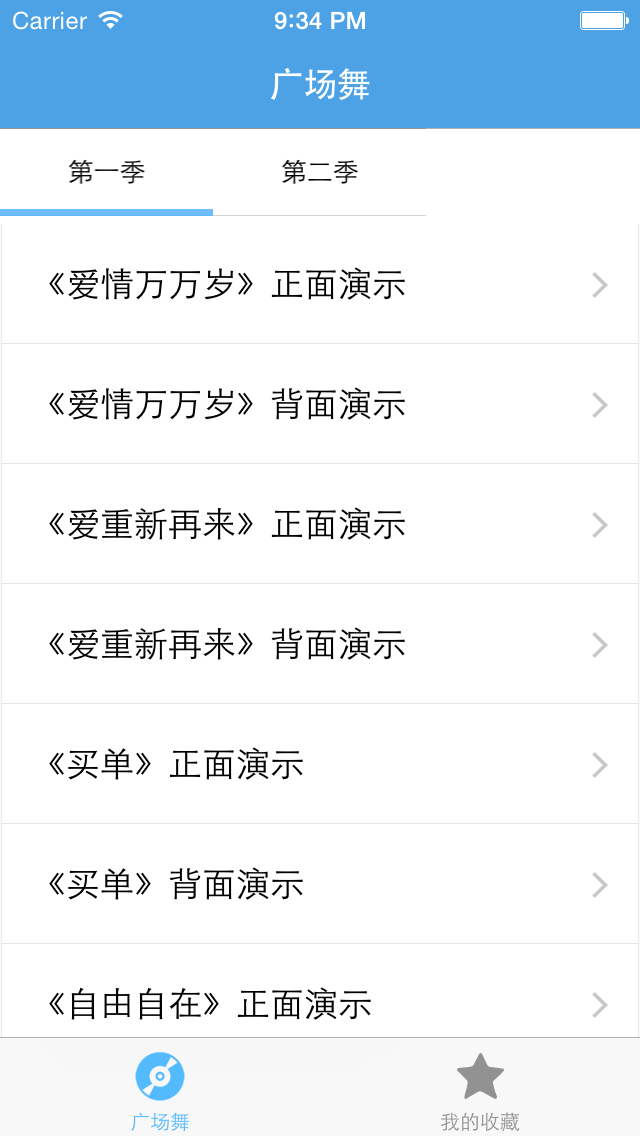View 《买单》背面演示
The image size is (640, 1136).
(320, 885)
